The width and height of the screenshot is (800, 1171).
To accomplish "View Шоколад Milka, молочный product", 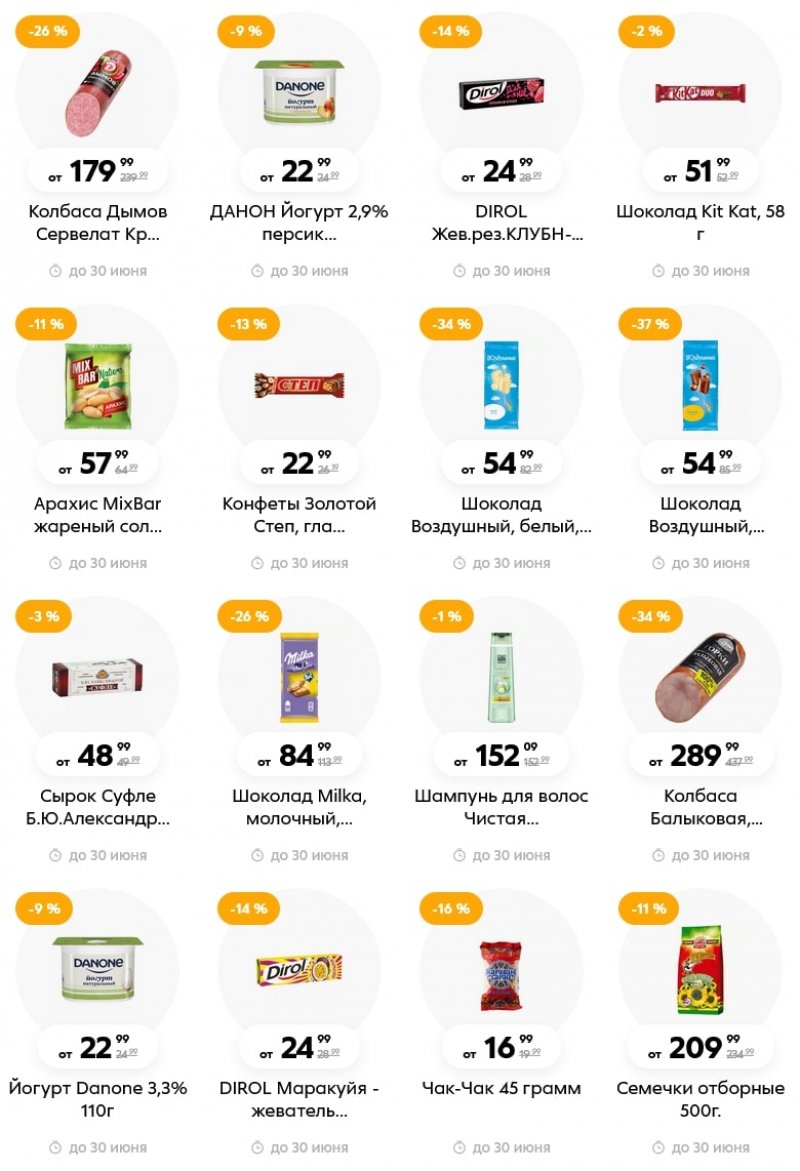I will [x=299, y=808].
